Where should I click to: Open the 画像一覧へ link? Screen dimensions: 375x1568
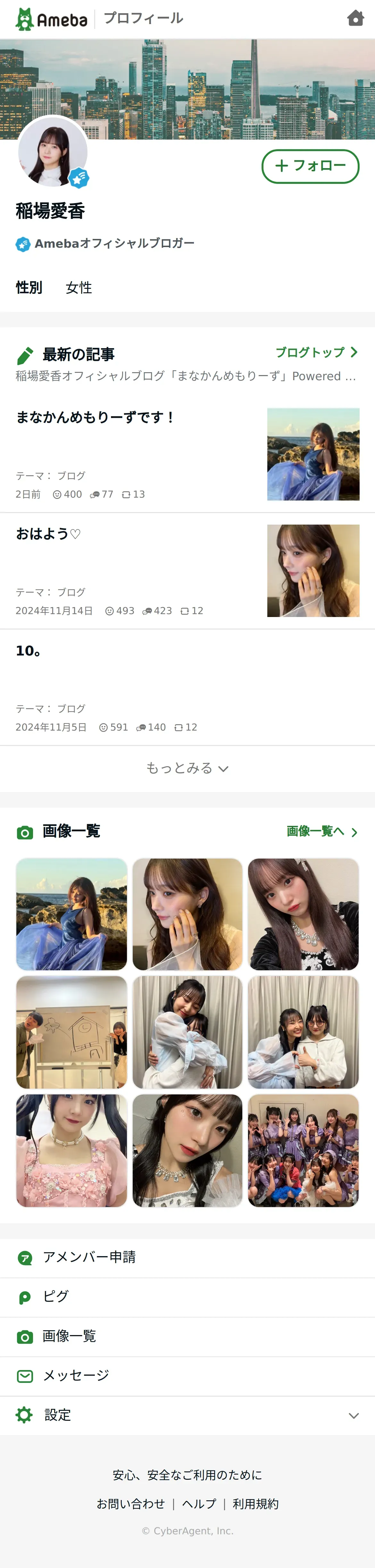[321, 831]
